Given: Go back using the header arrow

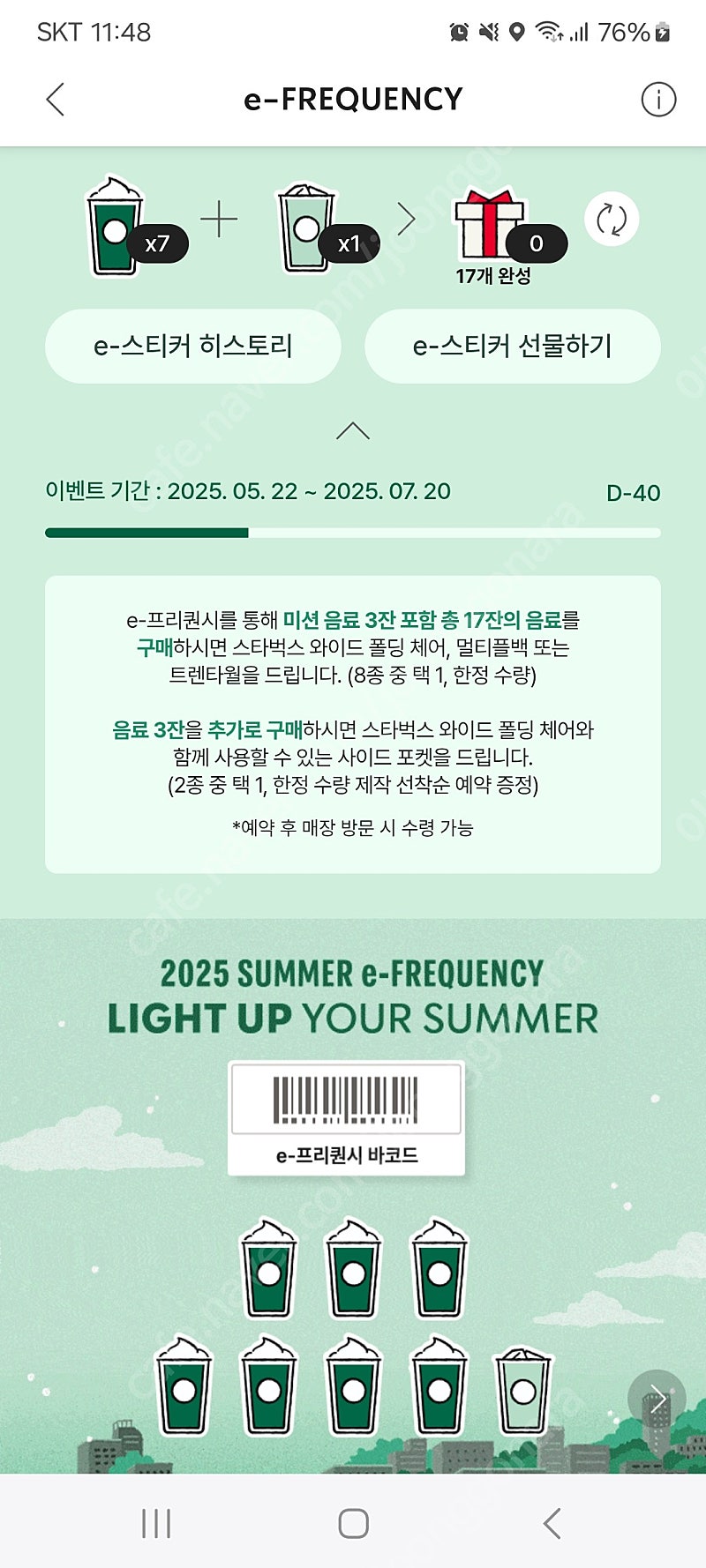Looking at the screenshot, I should (55, 100).
